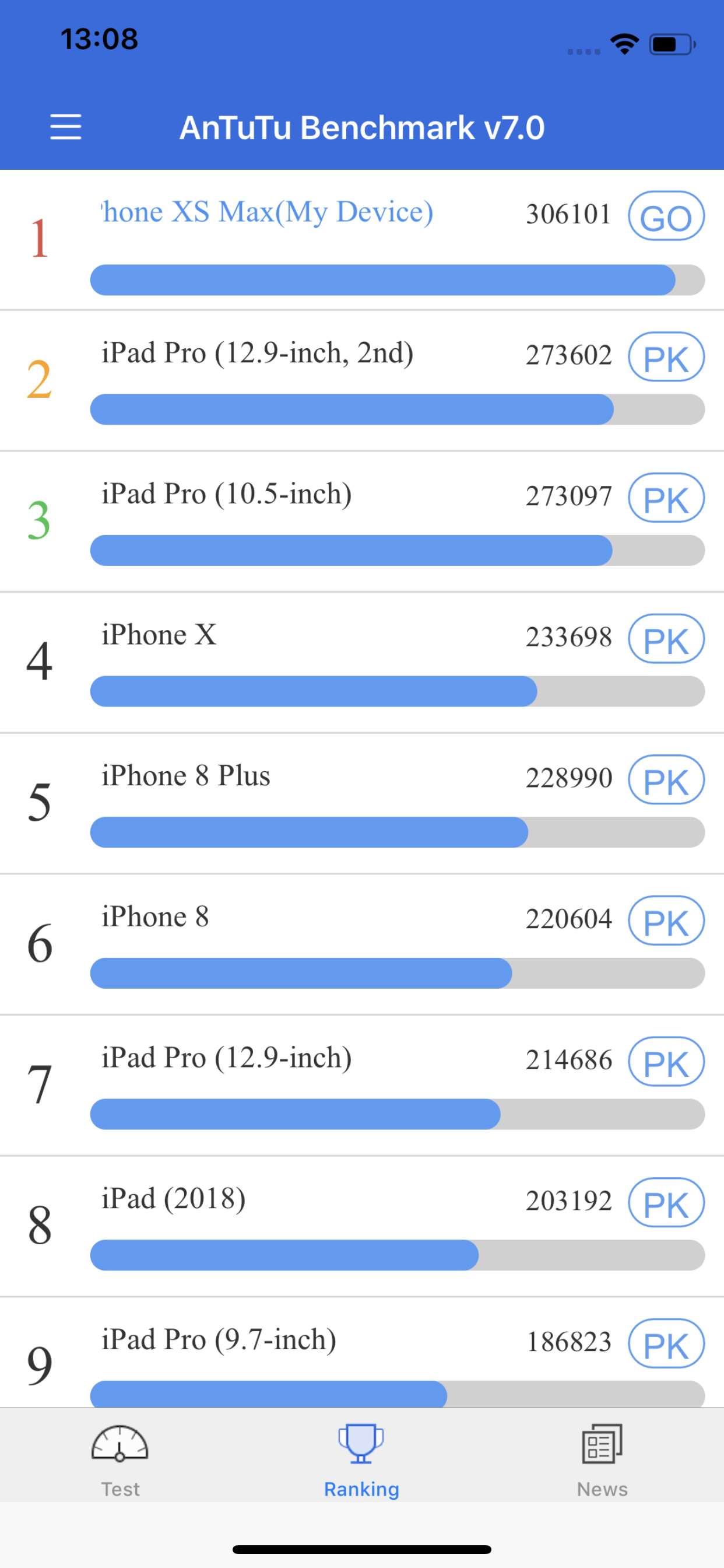Screen dimensions: 724x1568
Task: Tap GO for iPhone XS Max
Action: click(x=666, y=216)
